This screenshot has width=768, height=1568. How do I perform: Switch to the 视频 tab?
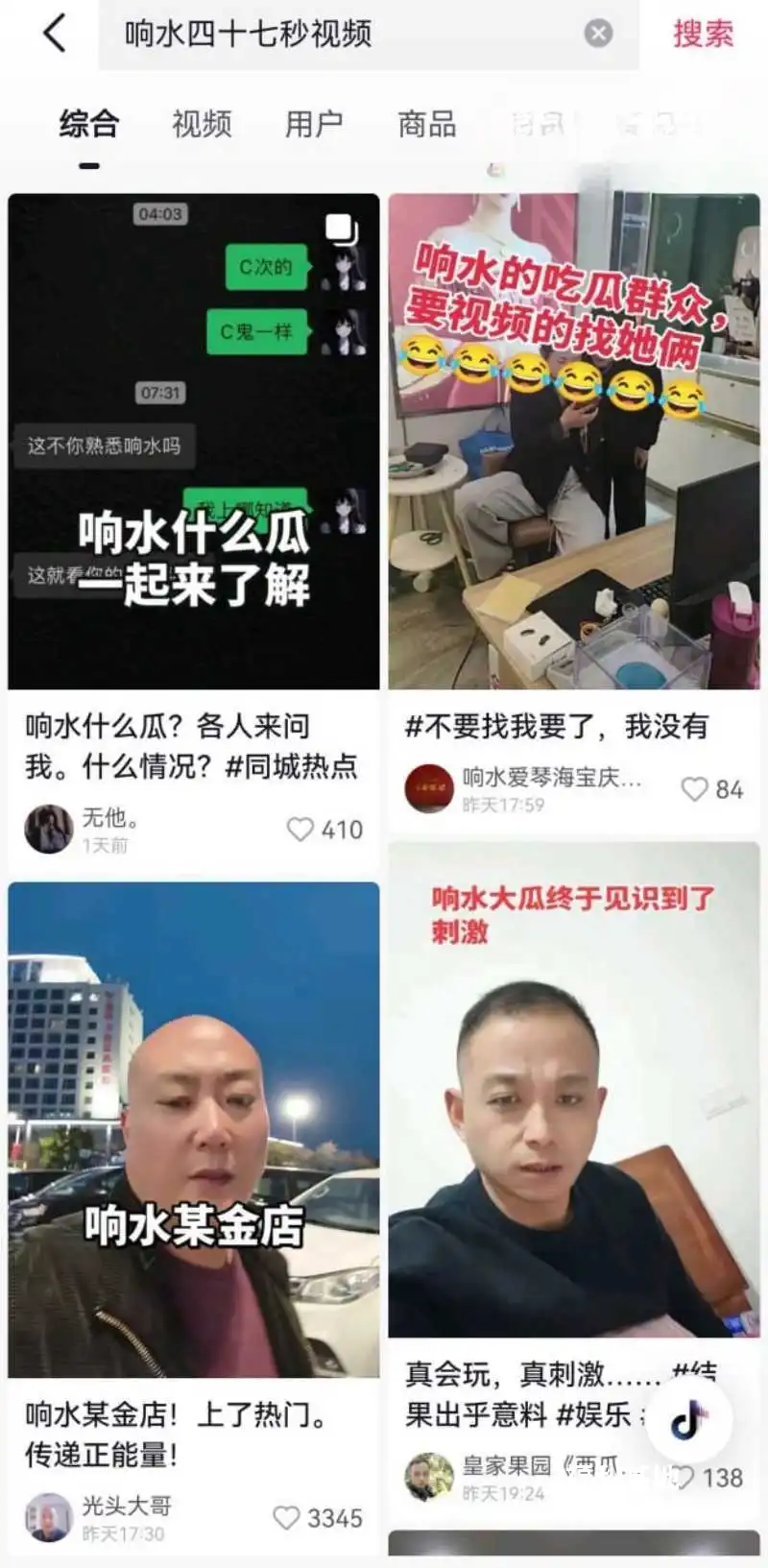point(202,125)
